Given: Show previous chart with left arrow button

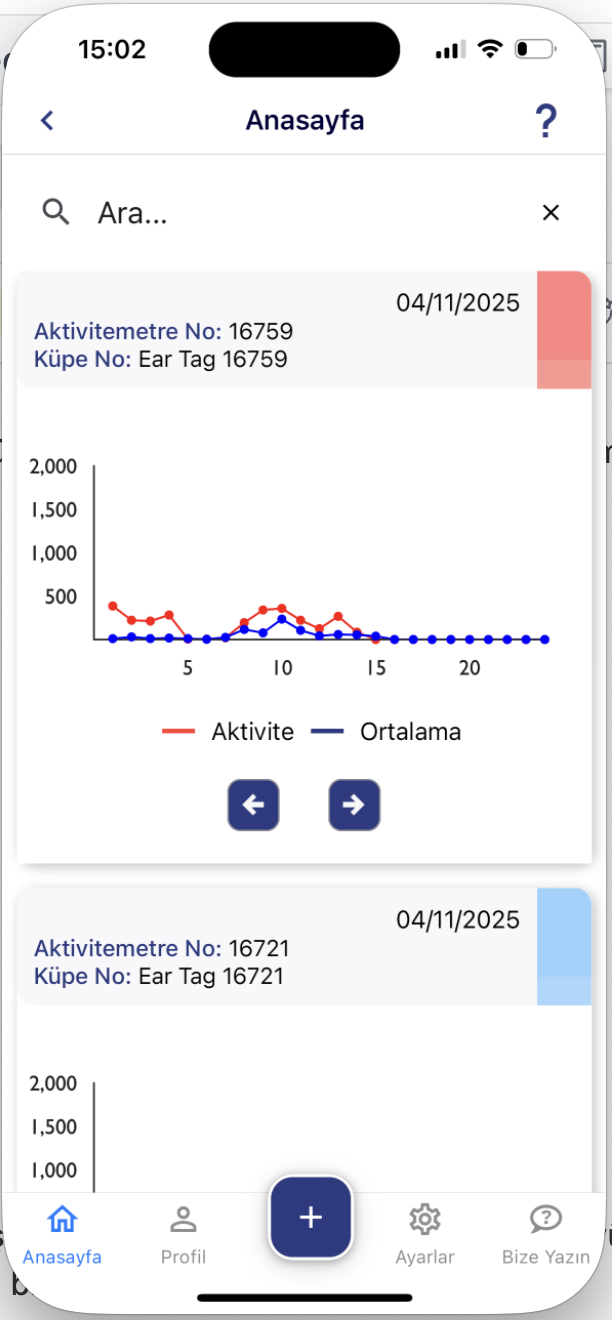Looking at the screenshot, I should [253, 805].
